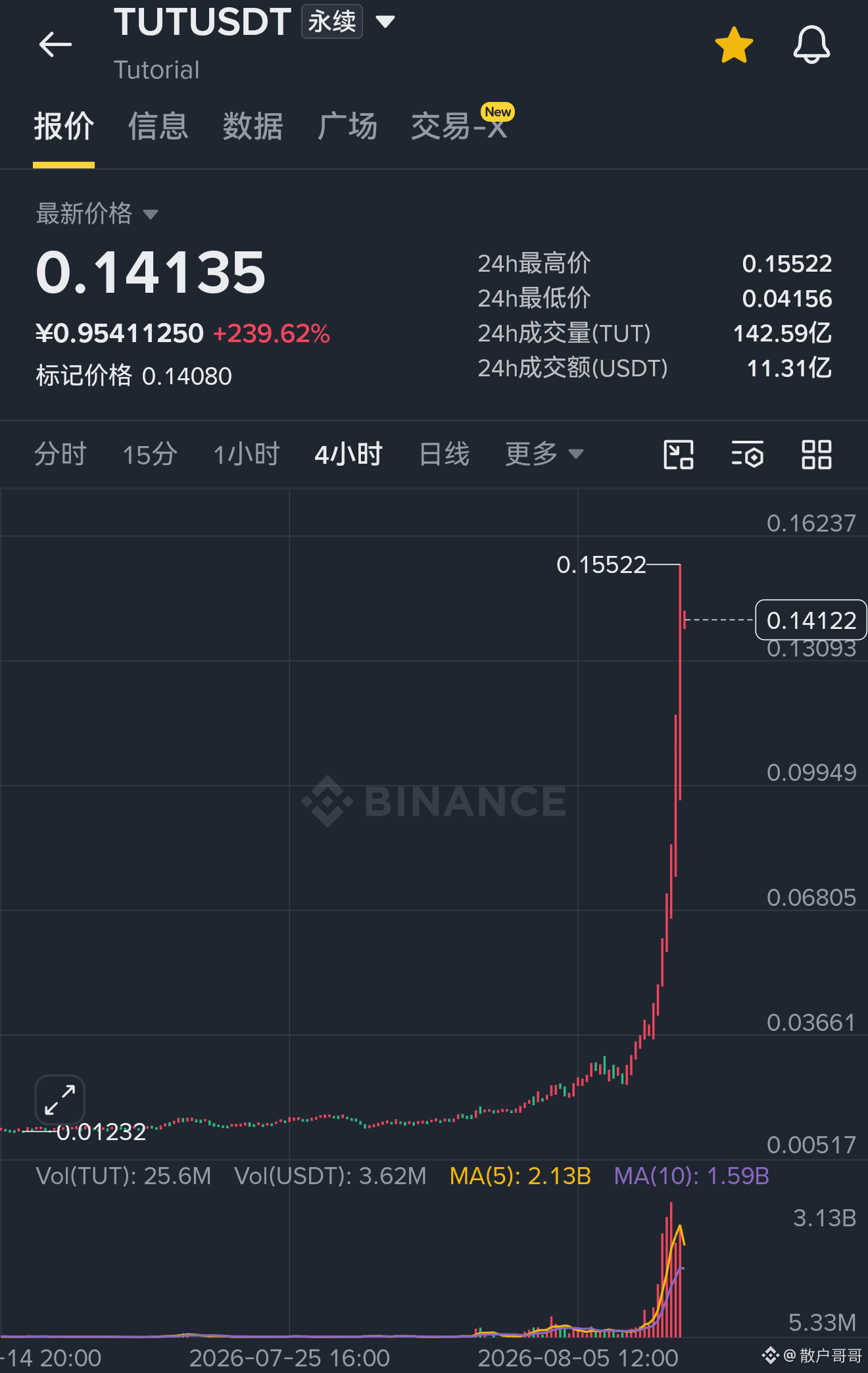Select the 分时 chart interval
The width and height of the screenshot is (868, 1373).
[60, 454]
